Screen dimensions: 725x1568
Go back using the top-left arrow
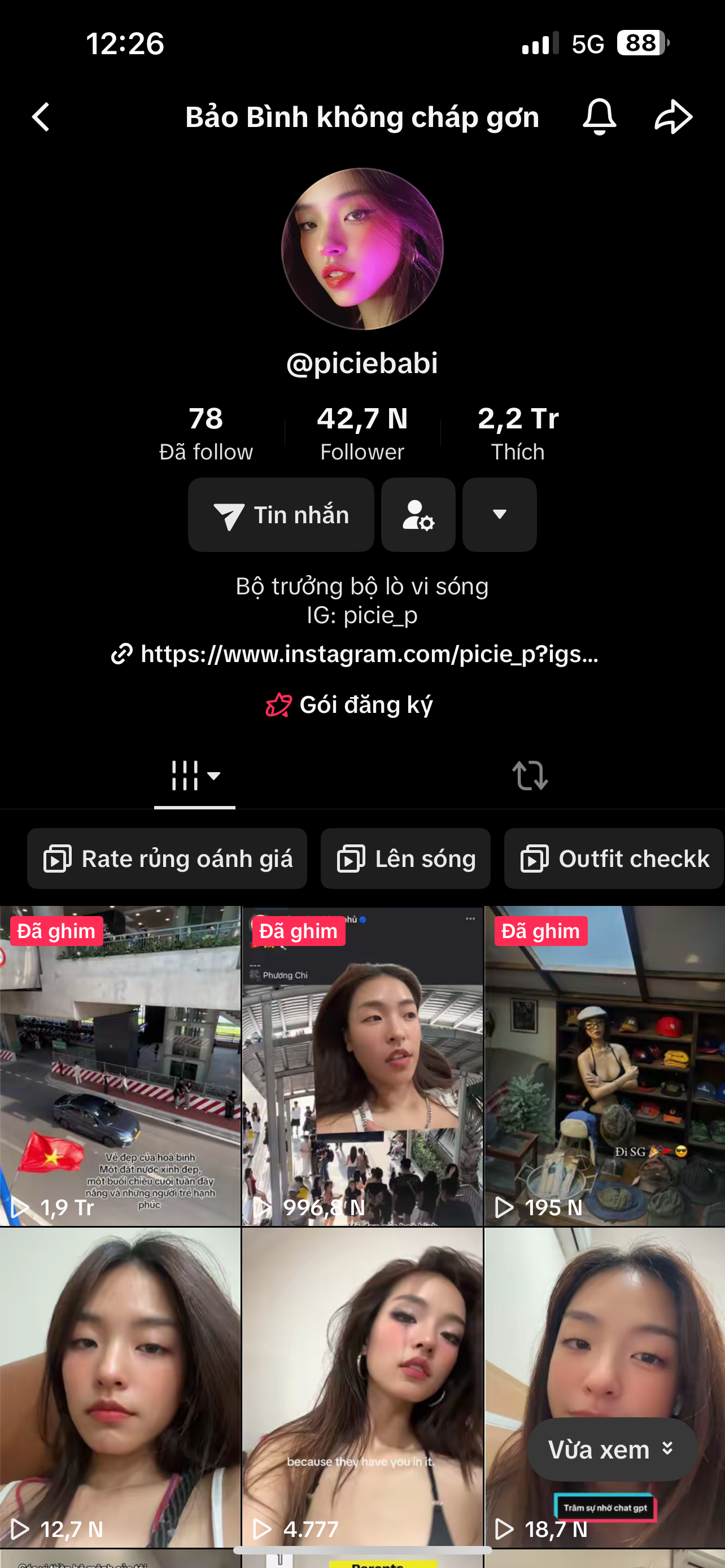(41, 117)
